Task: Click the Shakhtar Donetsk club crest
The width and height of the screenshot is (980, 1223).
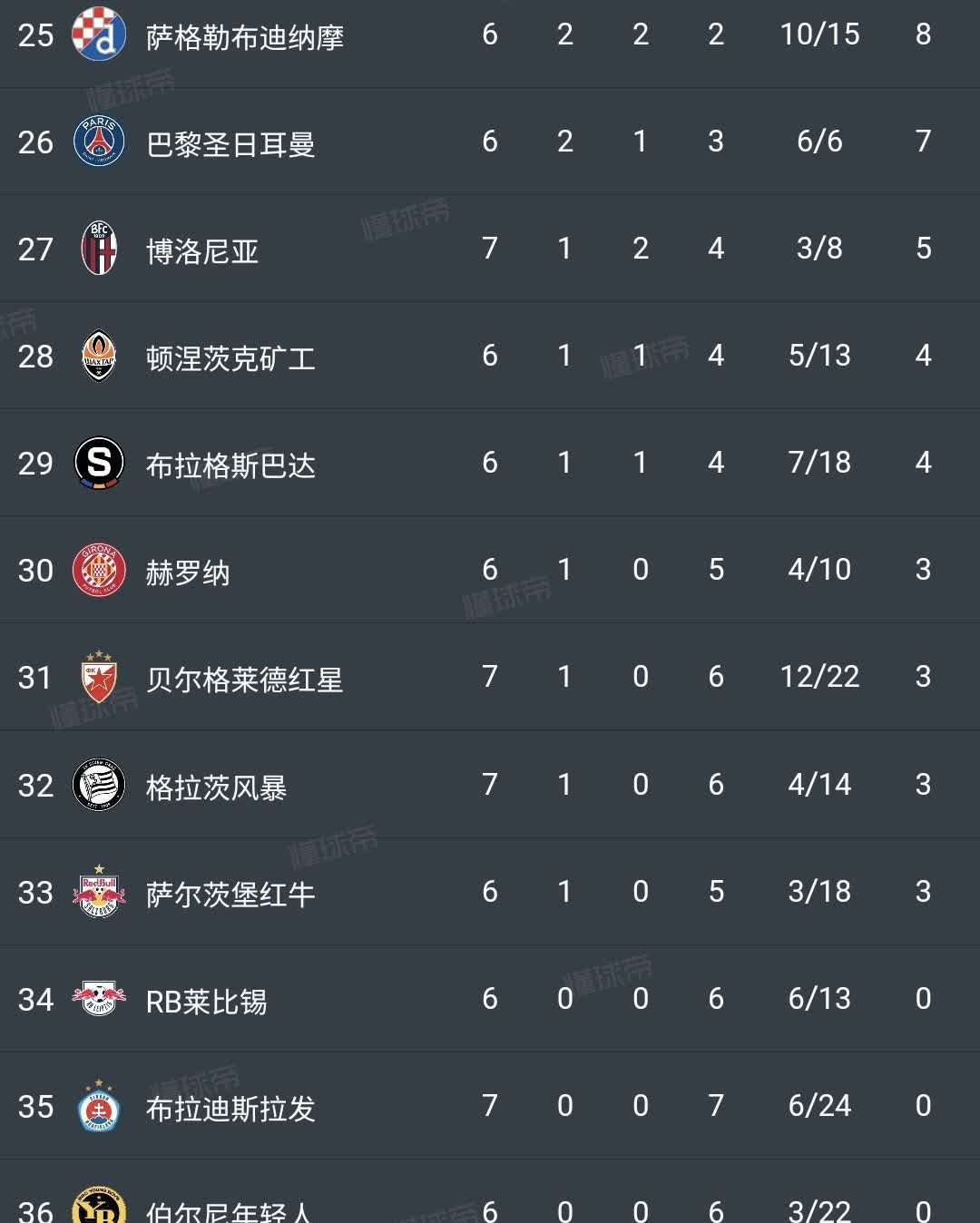Action: point(99,356)
